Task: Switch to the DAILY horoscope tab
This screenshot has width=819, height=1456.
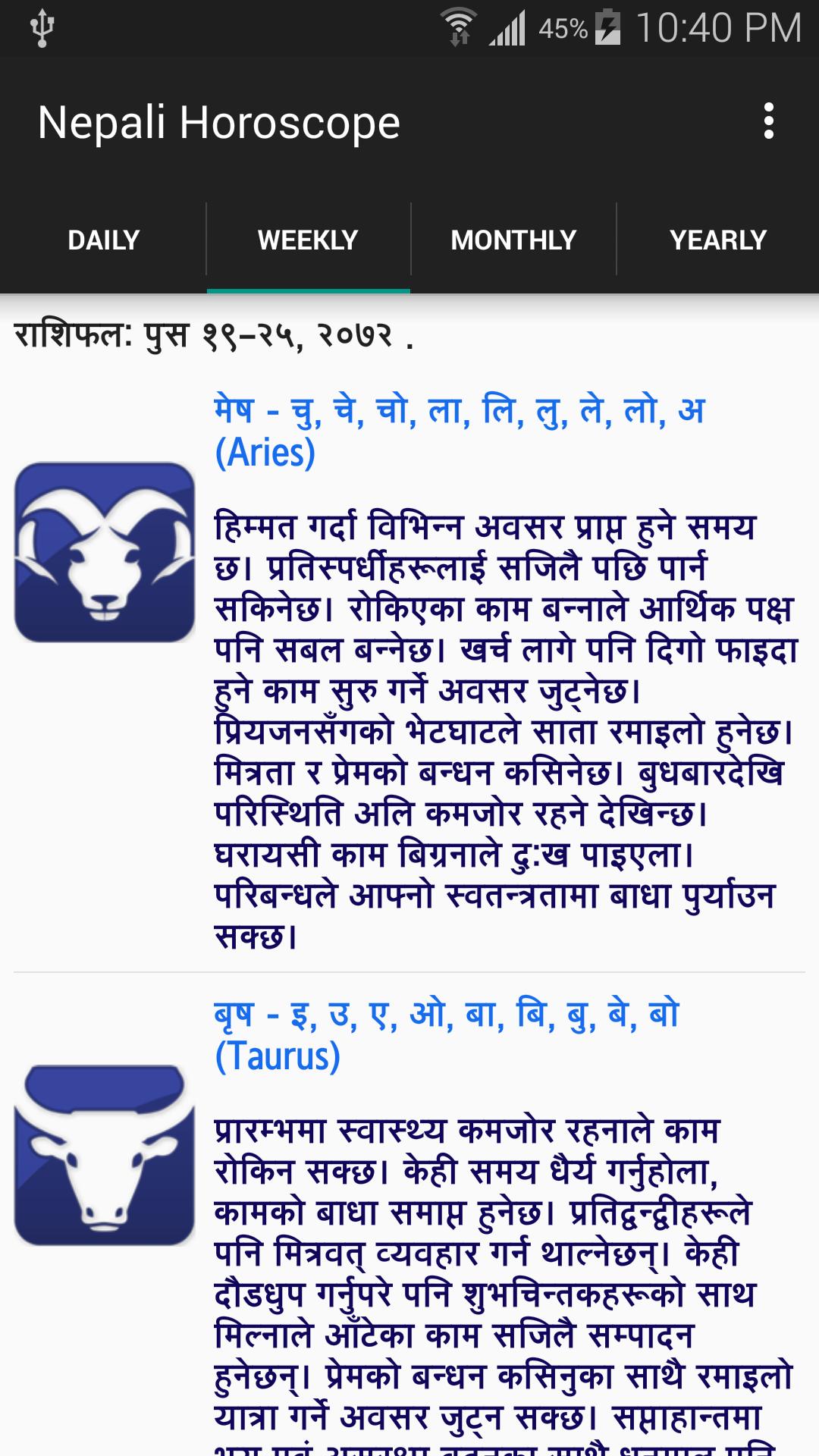Action: coord(102,240)
